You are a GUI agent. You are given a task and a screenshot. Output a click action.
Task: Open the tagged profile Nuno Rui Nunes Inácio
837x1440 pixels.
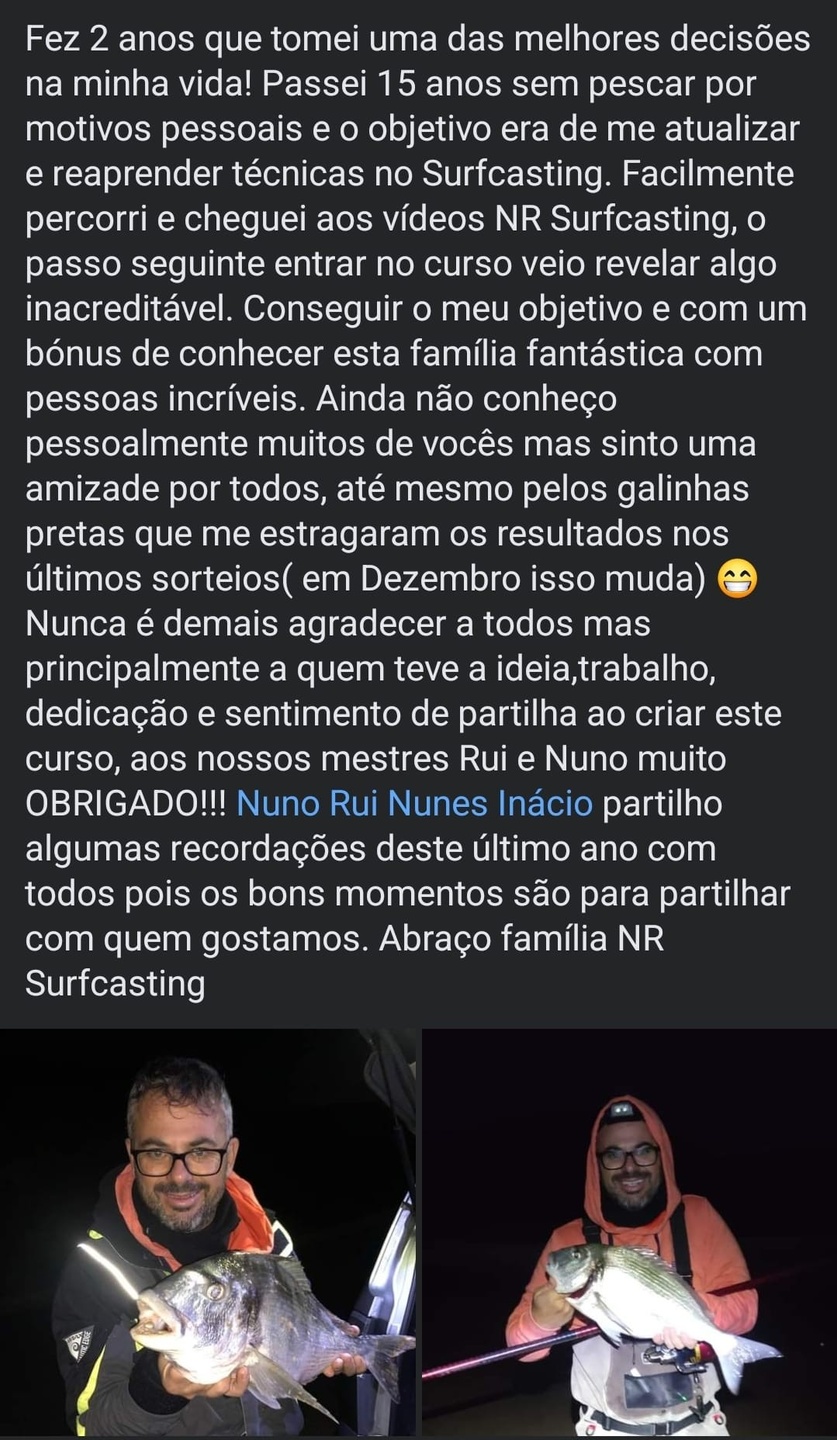point(415,803)
